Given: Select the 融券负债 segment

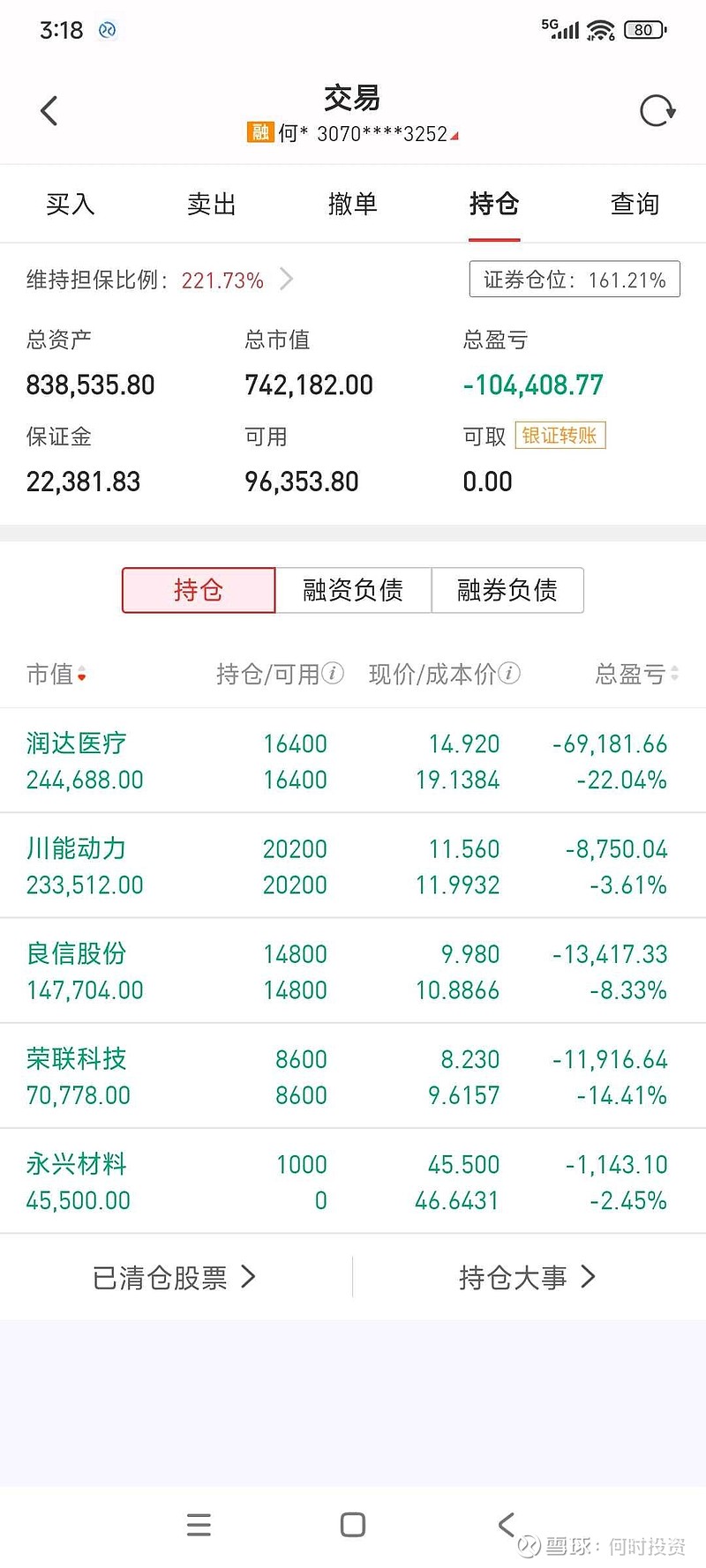Looking at the screenshot, I should click(507, 590).
